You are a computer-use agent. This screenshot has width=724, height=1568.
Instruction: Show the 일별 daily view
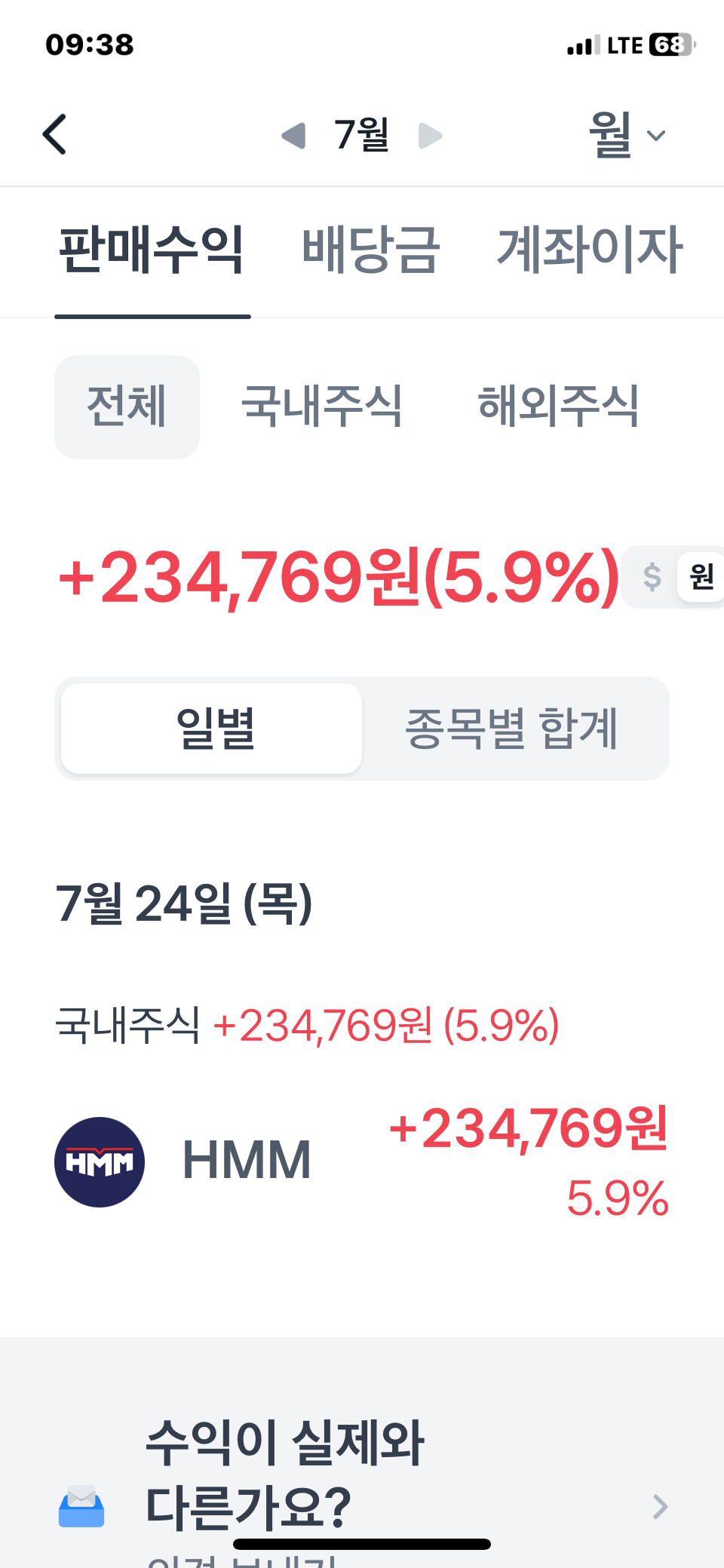click(212, 729)
